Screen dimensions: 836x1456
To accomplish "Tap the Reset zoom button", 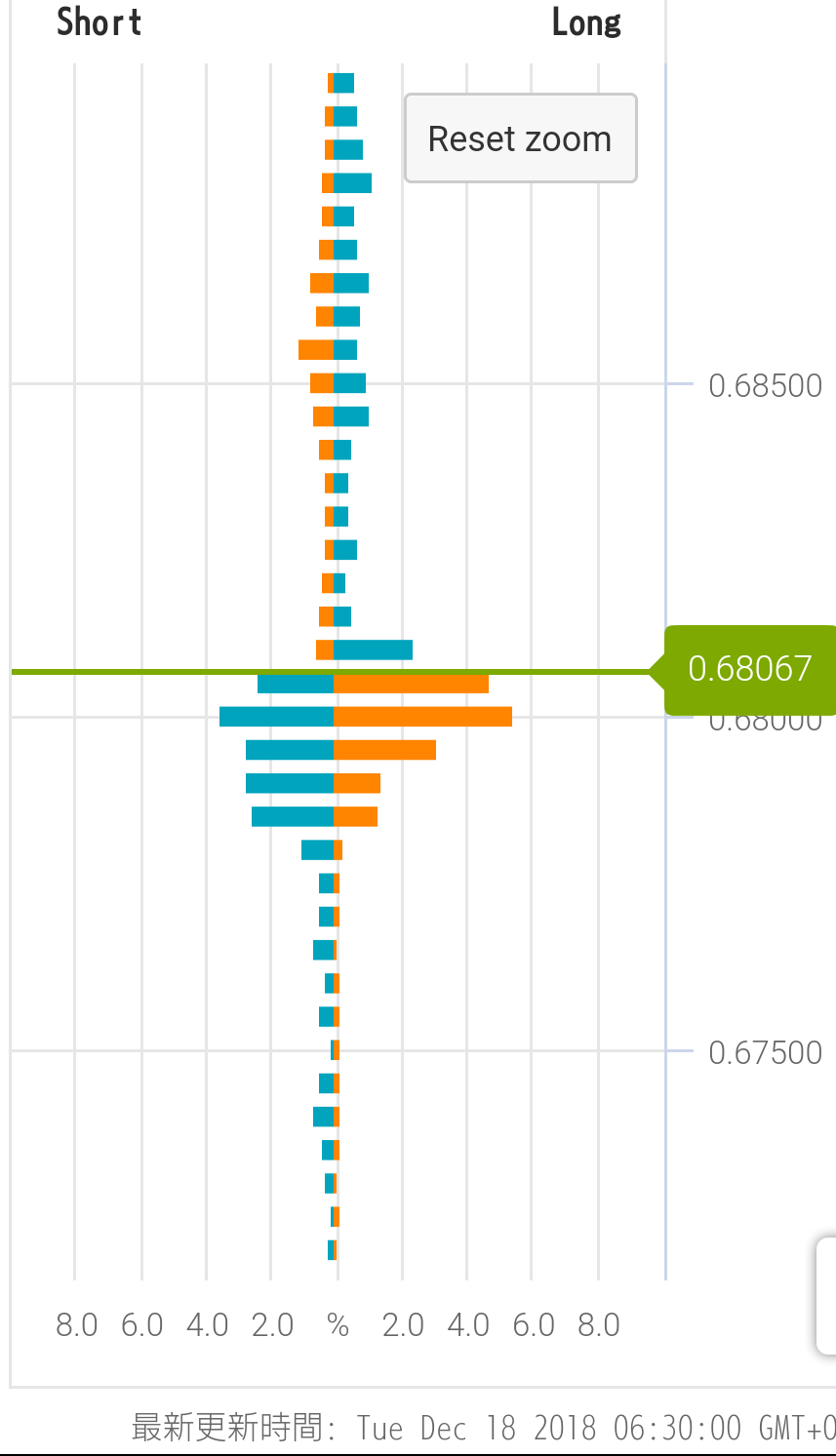I will (520, 138).
